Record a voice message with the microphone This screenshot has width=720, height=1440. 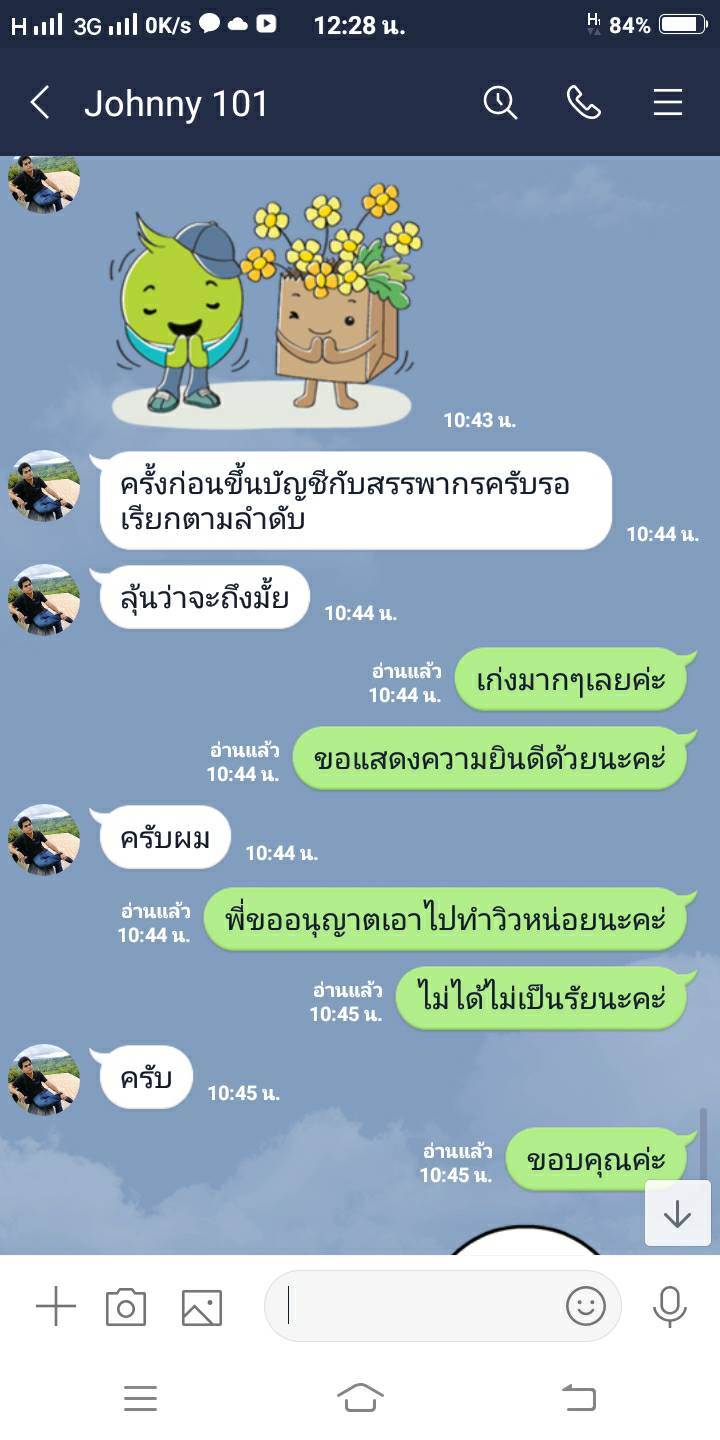coord(669,1306)
